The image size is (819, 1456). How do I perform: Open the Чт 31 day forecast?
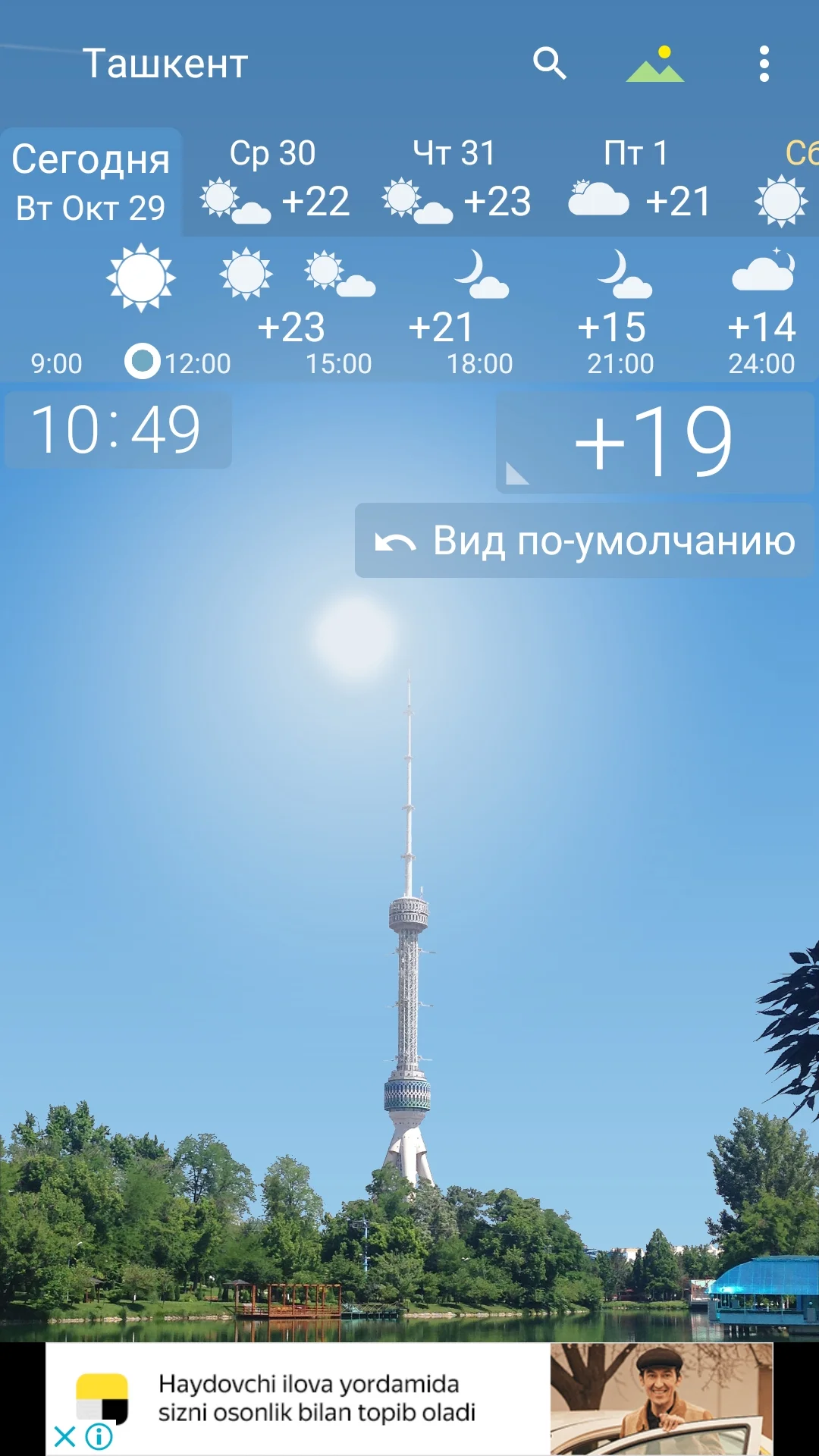coord(455,174)
